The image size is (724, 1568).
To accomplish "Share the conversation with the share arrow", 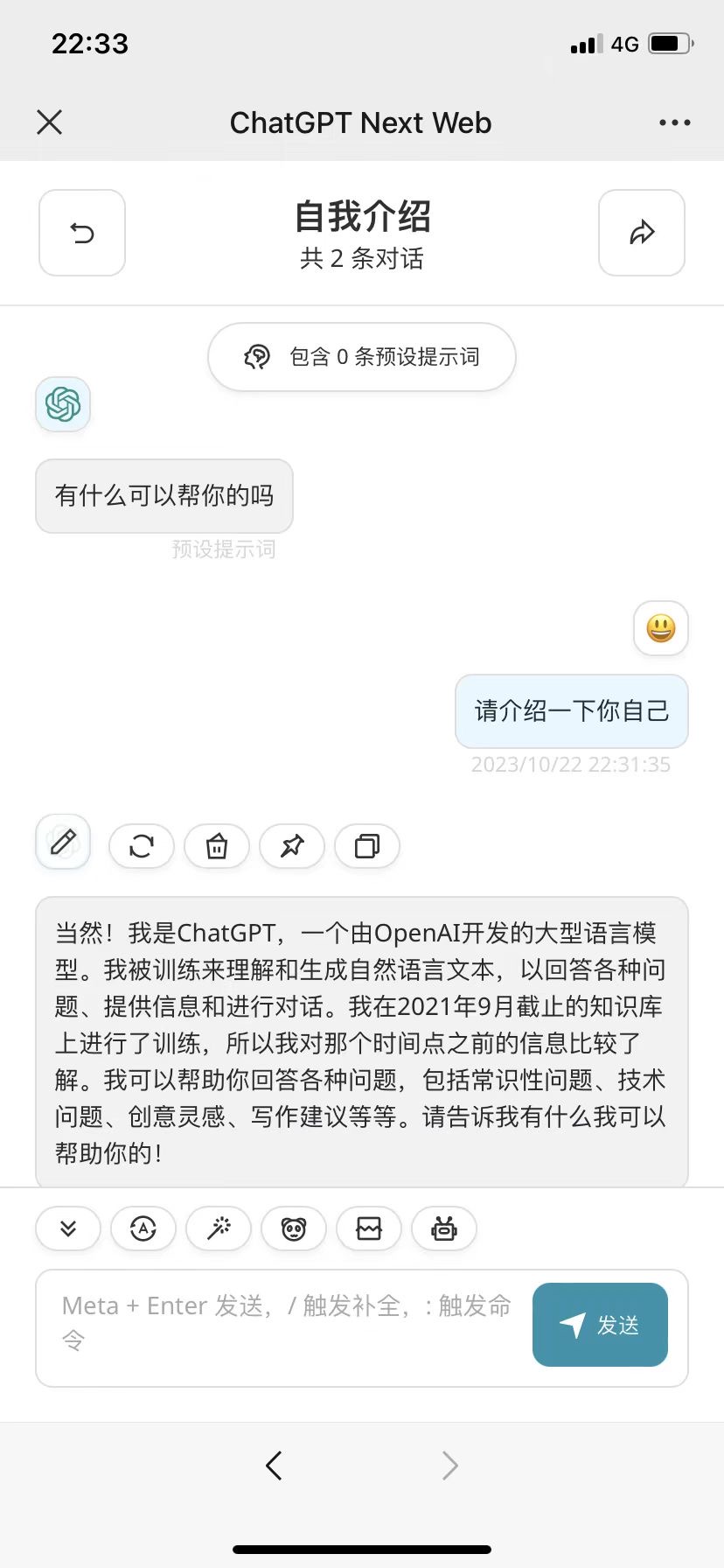I will (x=642, y=233).
